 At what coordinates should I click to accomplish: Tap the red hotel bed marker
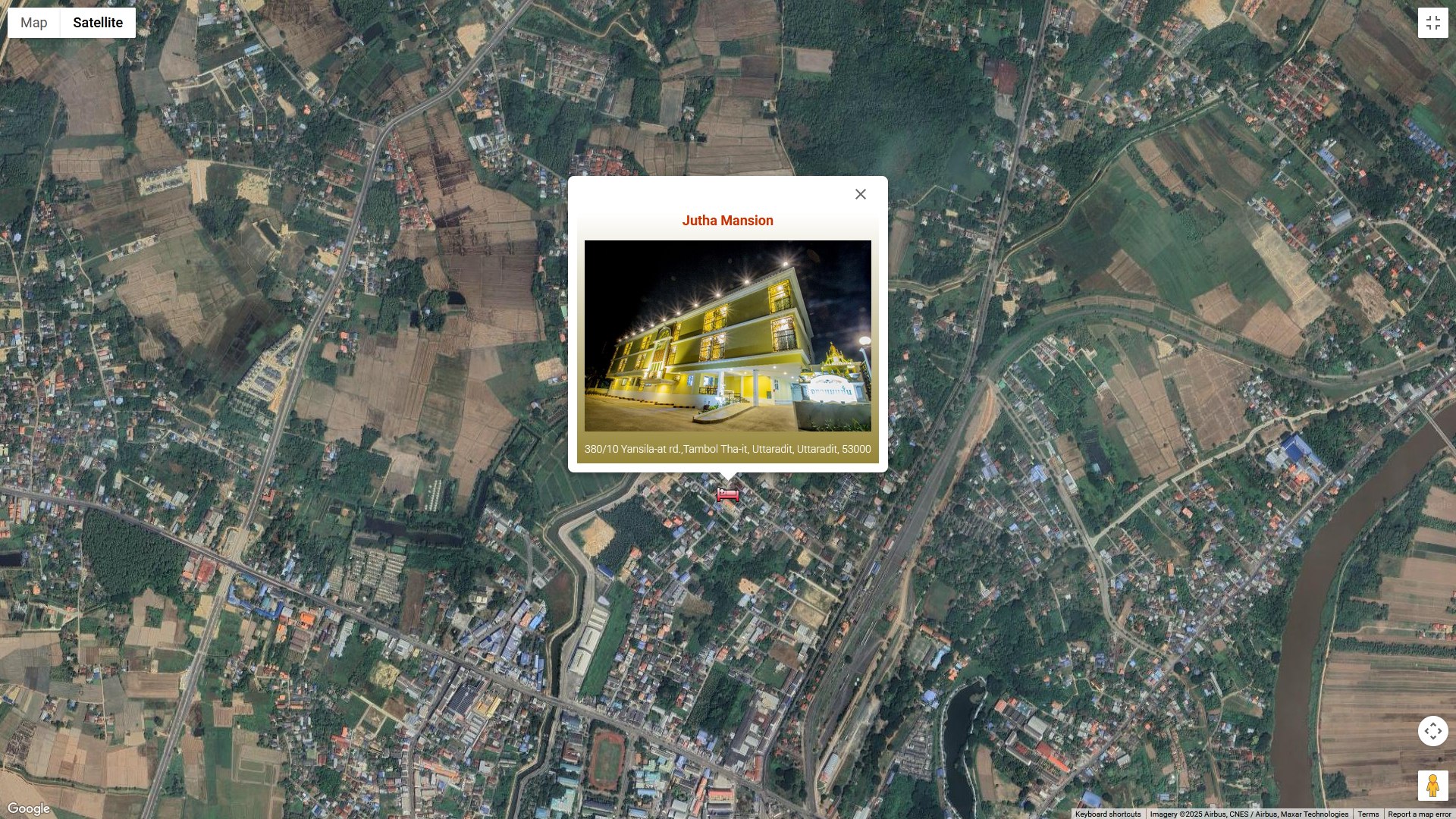point(728,495)
